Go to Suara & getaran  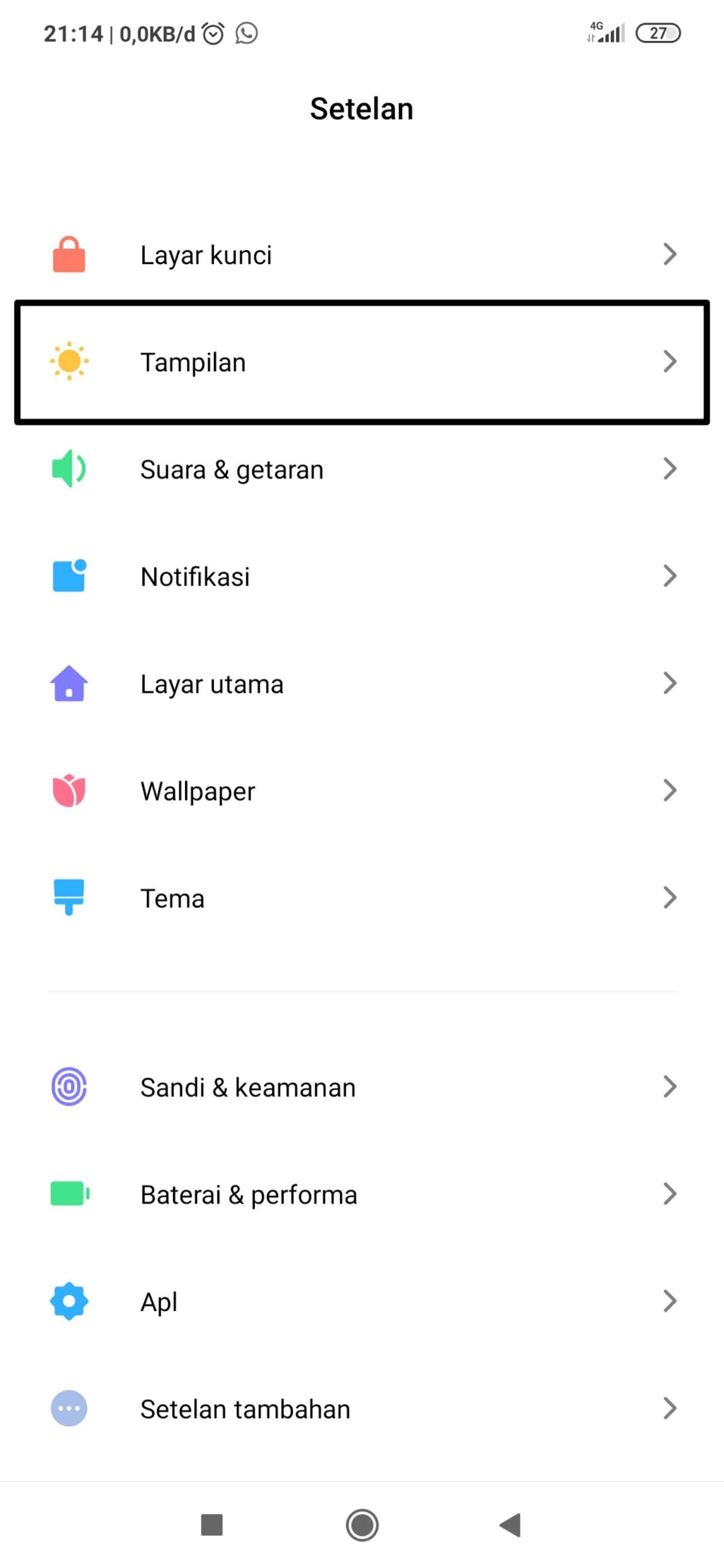(362, 469)
